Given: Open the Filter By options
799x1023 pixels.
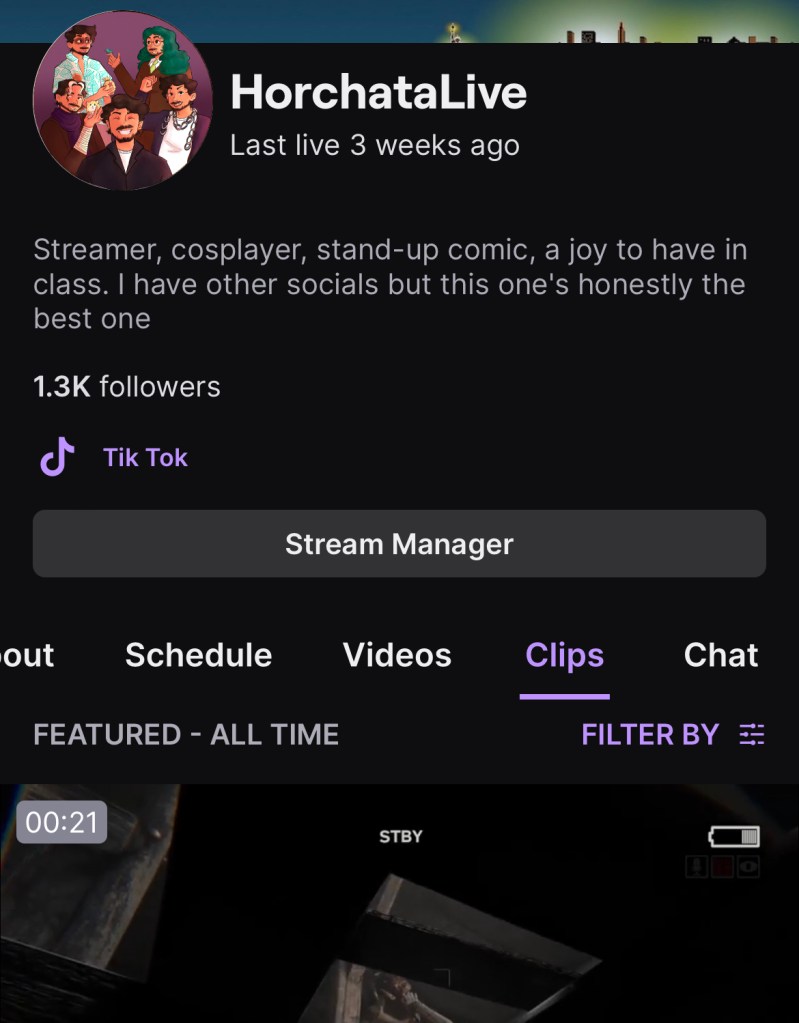Looking at the screenshot, I should click(672, 735).
